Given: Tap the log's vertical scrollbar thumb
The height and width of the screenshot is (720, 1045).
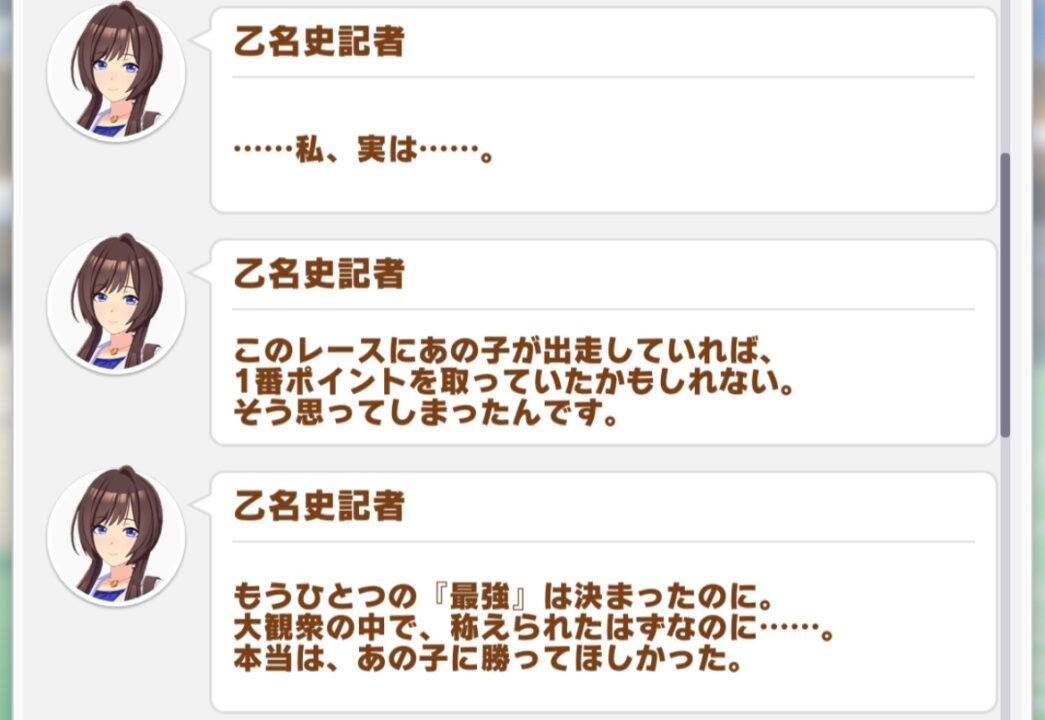Looking at the screenshot, I should pyautogui.click(x=1005, y=294).
